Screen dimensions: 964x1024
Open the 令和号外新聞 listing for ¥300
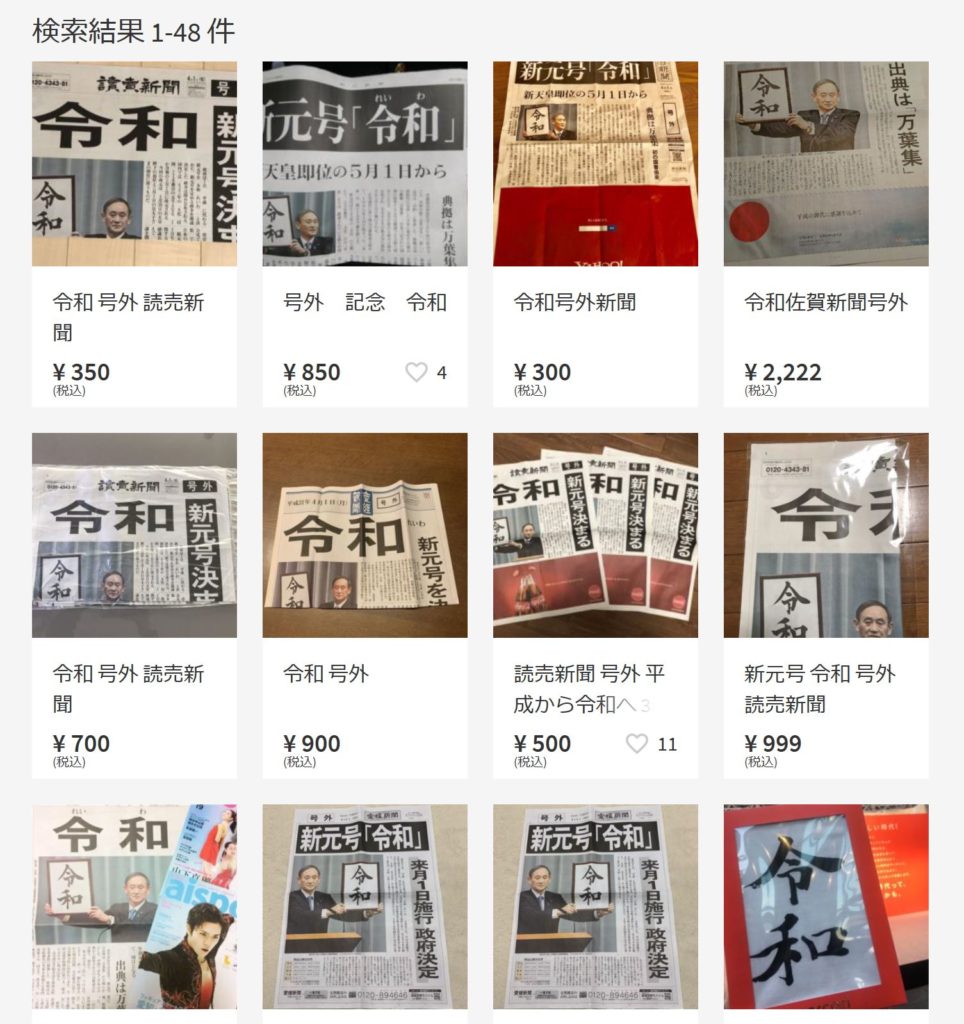tap(595, 165)
